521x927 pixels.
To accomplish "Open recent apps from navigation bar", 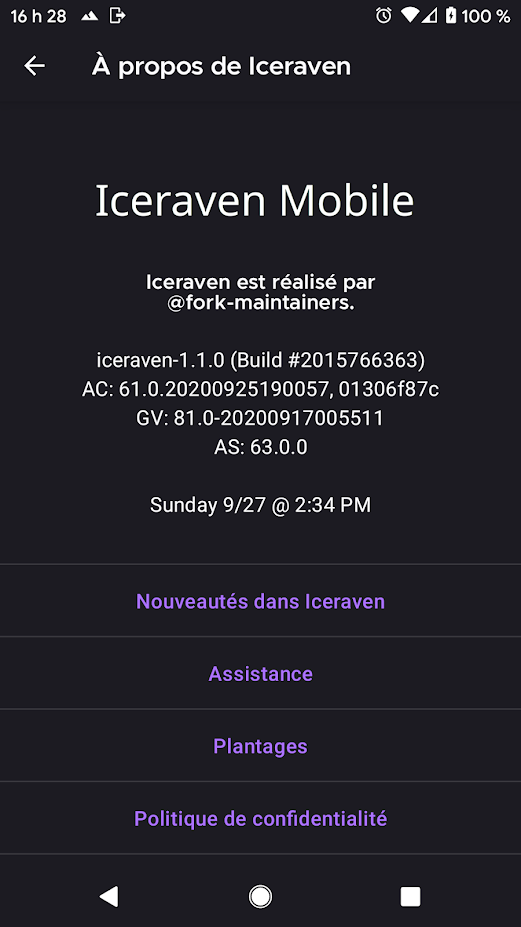I will [410, 897].
